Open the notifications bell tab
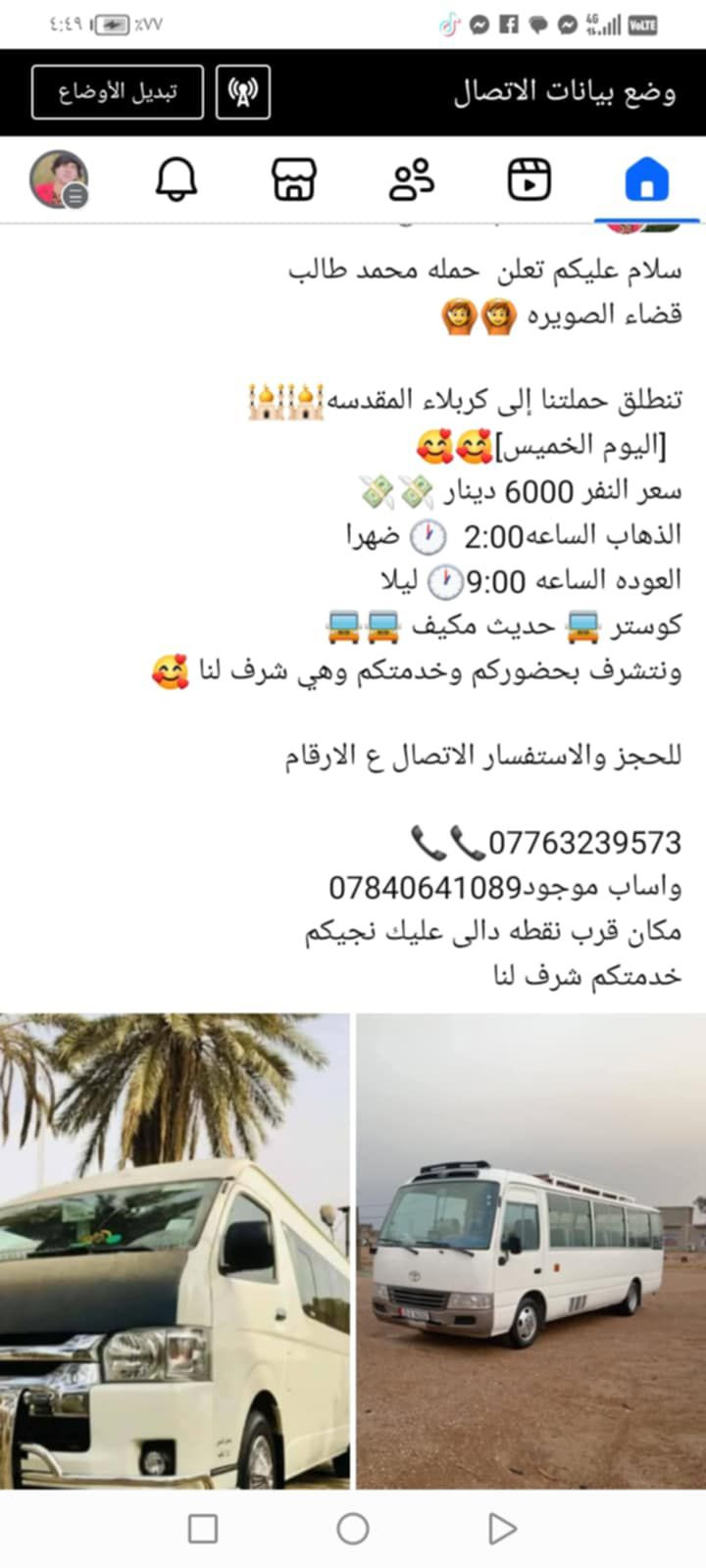Image resolution: width=706 pixels, height=1568 pixels. tap(176, 181)
